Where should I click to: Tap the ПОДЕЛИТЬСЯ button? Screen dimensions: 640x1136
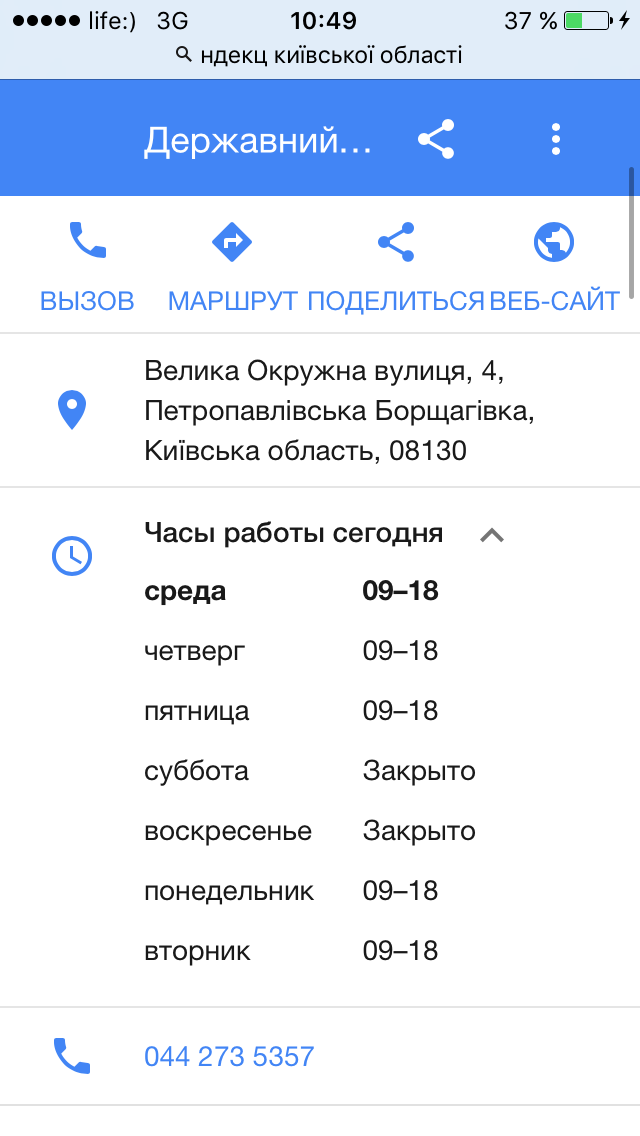click(x=396, y=266)
